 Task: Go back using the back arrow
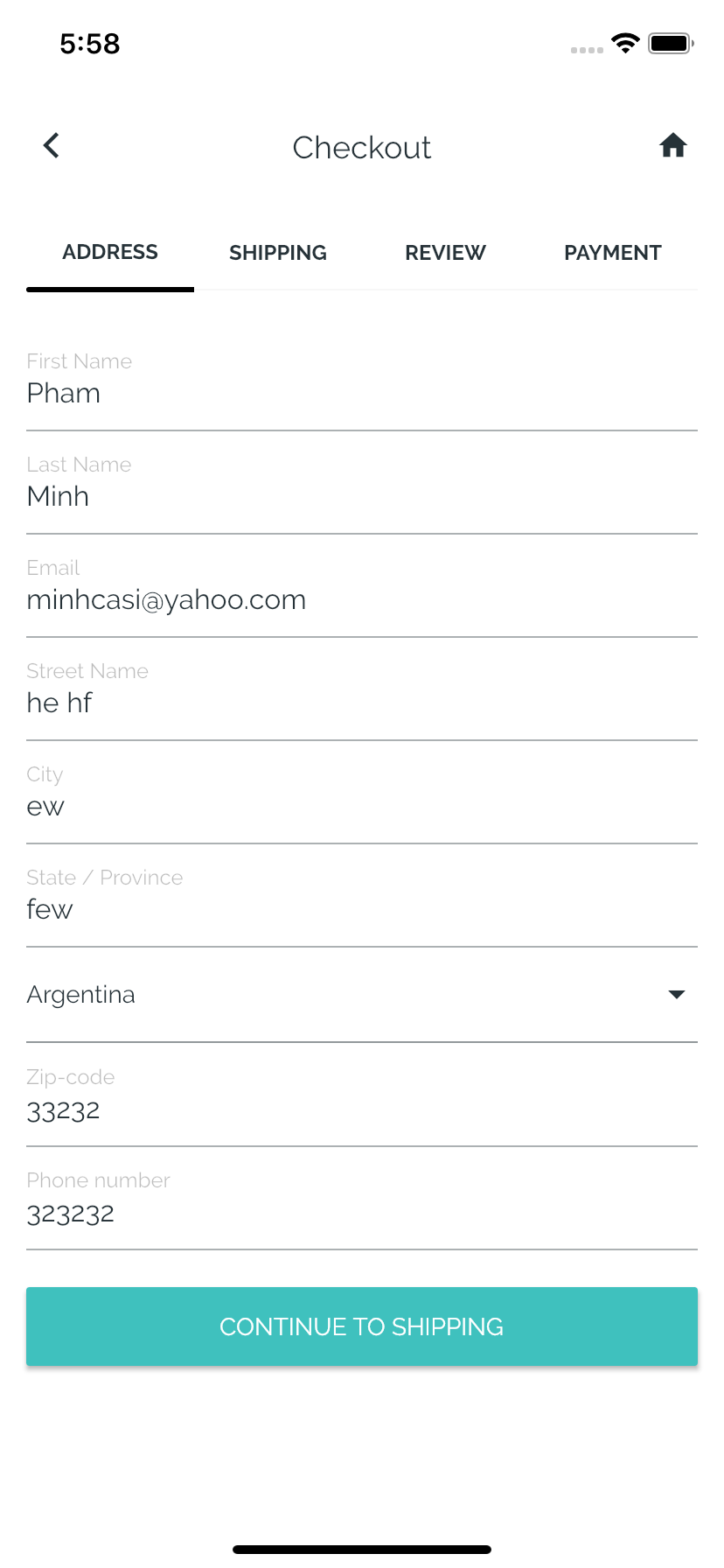pyautogui.click(x=52, y=145)
